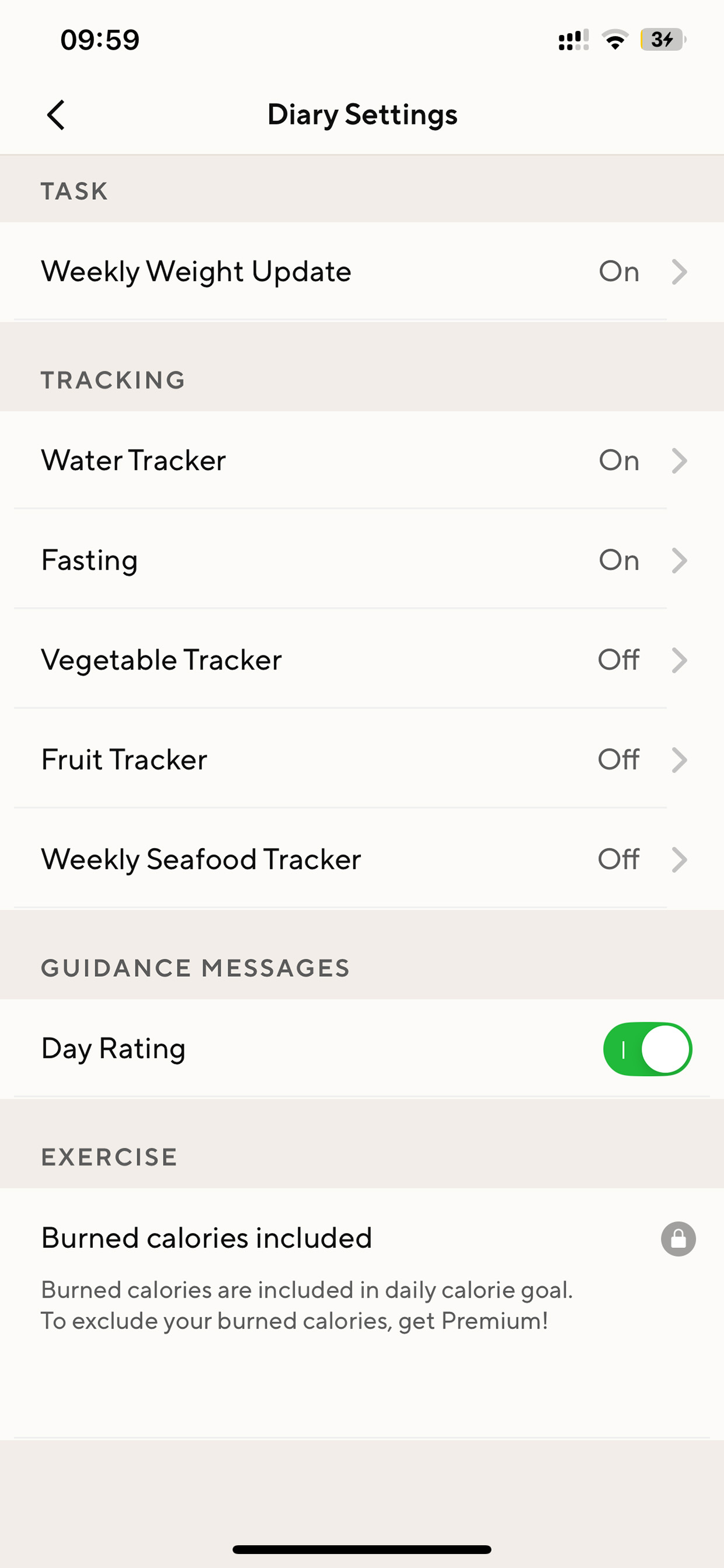Open Weekly Weight Update settings
The image size is (724, 1568).
pos(362,272)
